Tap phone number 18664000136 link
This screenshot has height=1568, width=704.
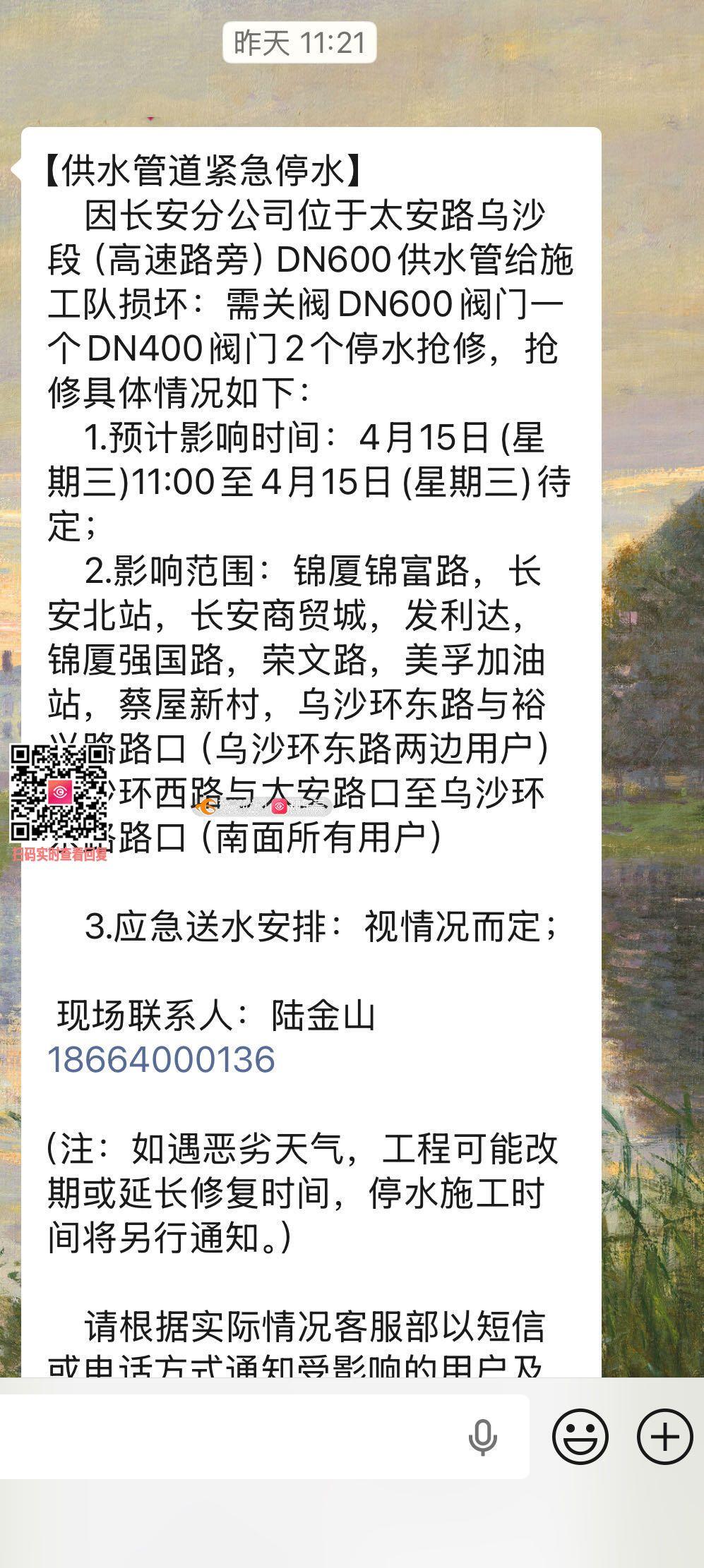point(161,1060)
